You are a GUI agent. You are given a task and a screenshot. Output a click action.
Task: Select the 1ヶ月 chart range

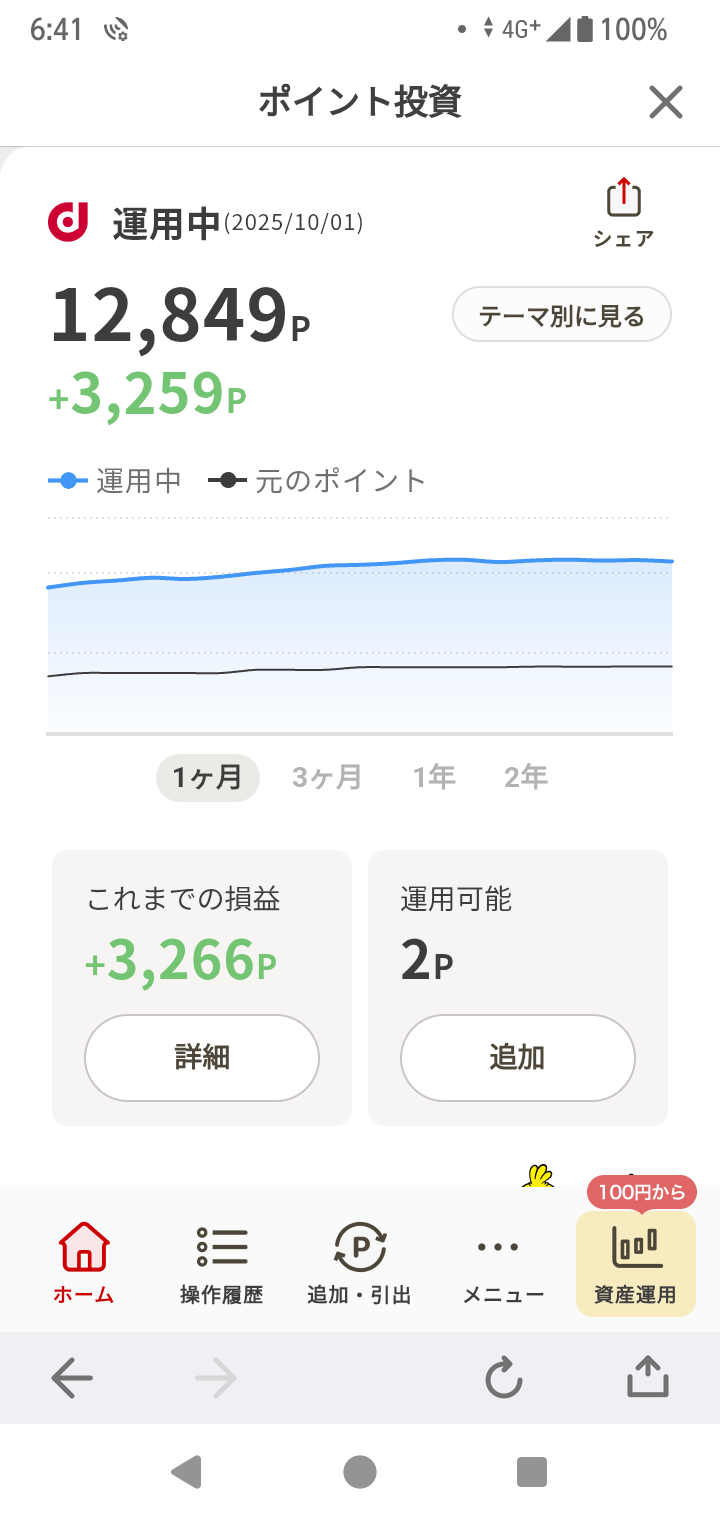click(207, 777)
